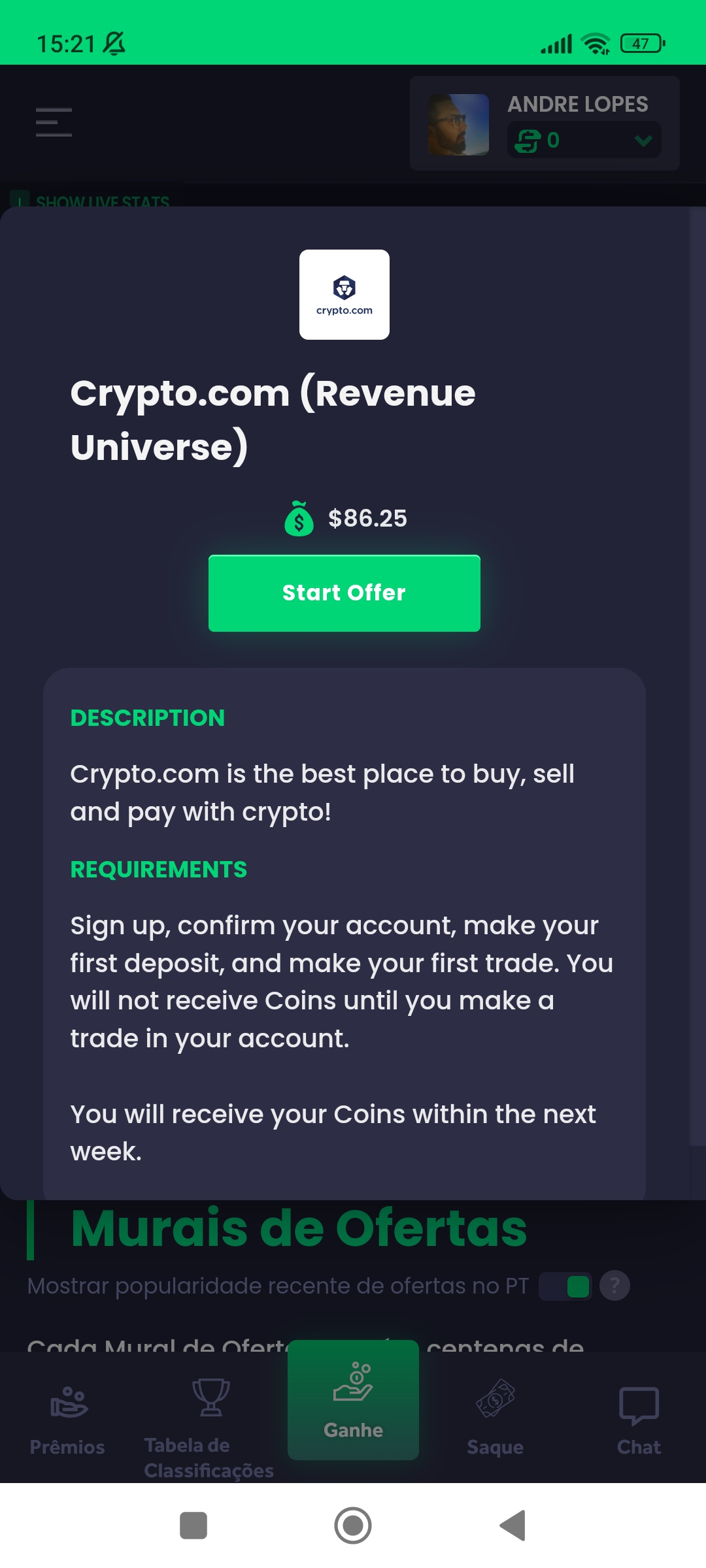
Task: Go to the system home screen
Action: tap(353, 1526)
